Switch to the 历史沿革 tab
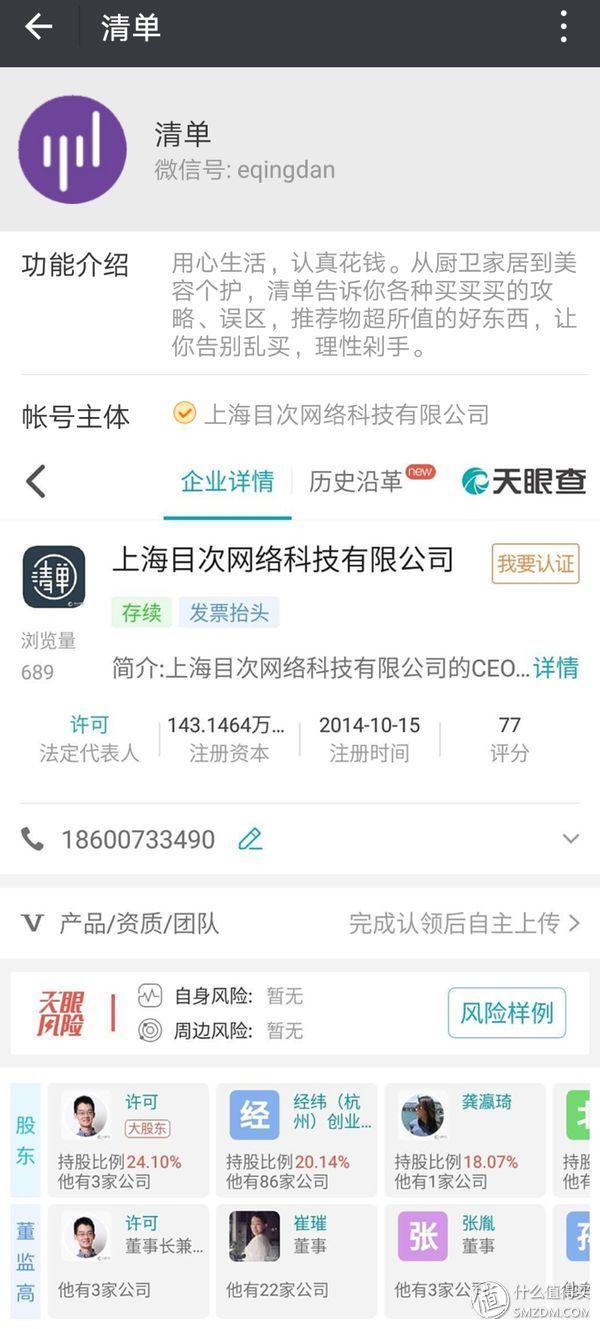This screenshot has width=600, height=1329. click(356, 481)
